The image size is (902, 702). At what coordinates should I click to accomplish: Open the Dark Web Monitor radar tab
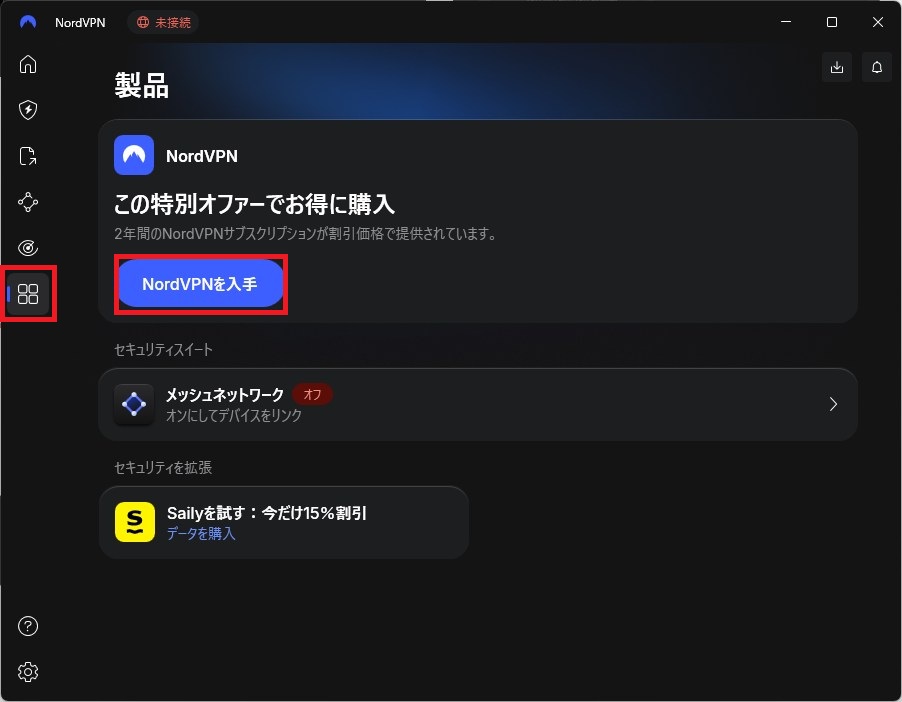click(28, 248)
